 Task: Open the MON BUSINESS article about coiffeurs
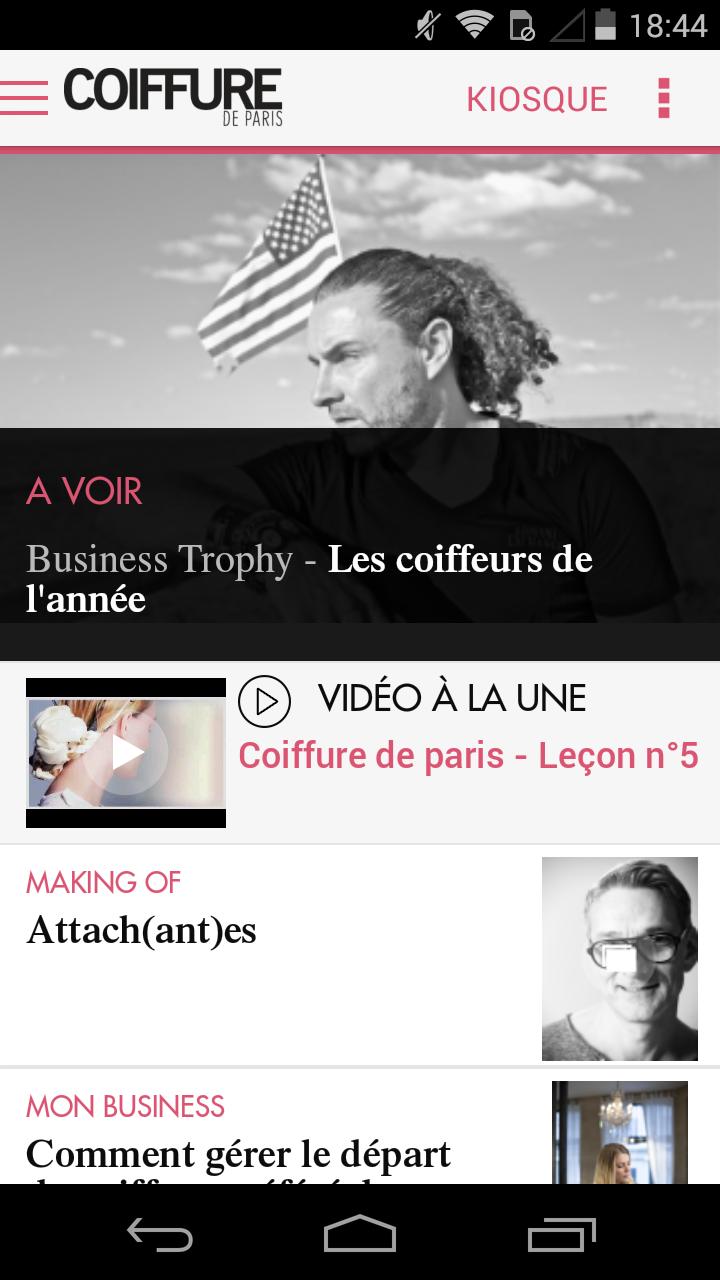click(240, 1152)
